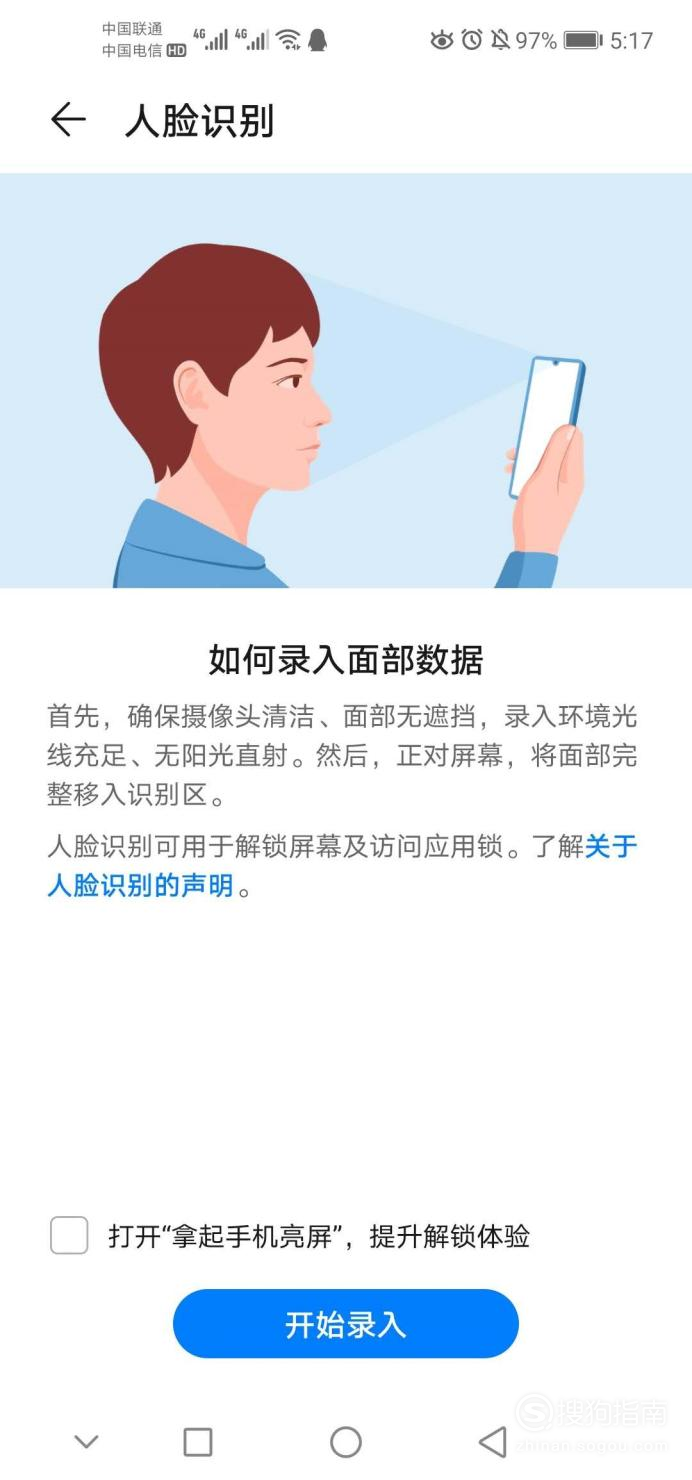Go to home screen via circle button

[346, 1441]
